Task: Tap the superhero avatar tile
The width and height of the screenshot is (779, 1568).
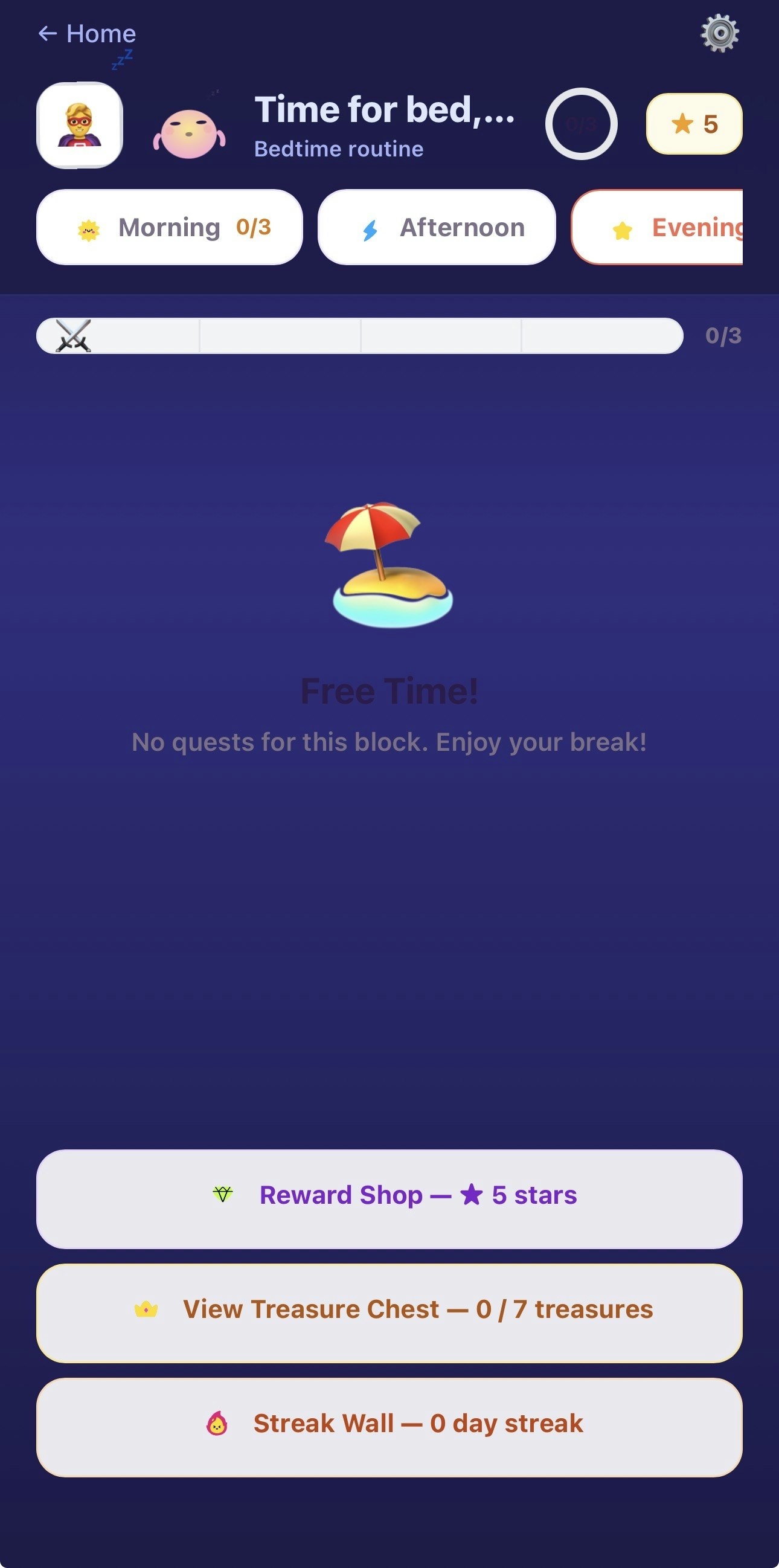Action: pos(80,126)
